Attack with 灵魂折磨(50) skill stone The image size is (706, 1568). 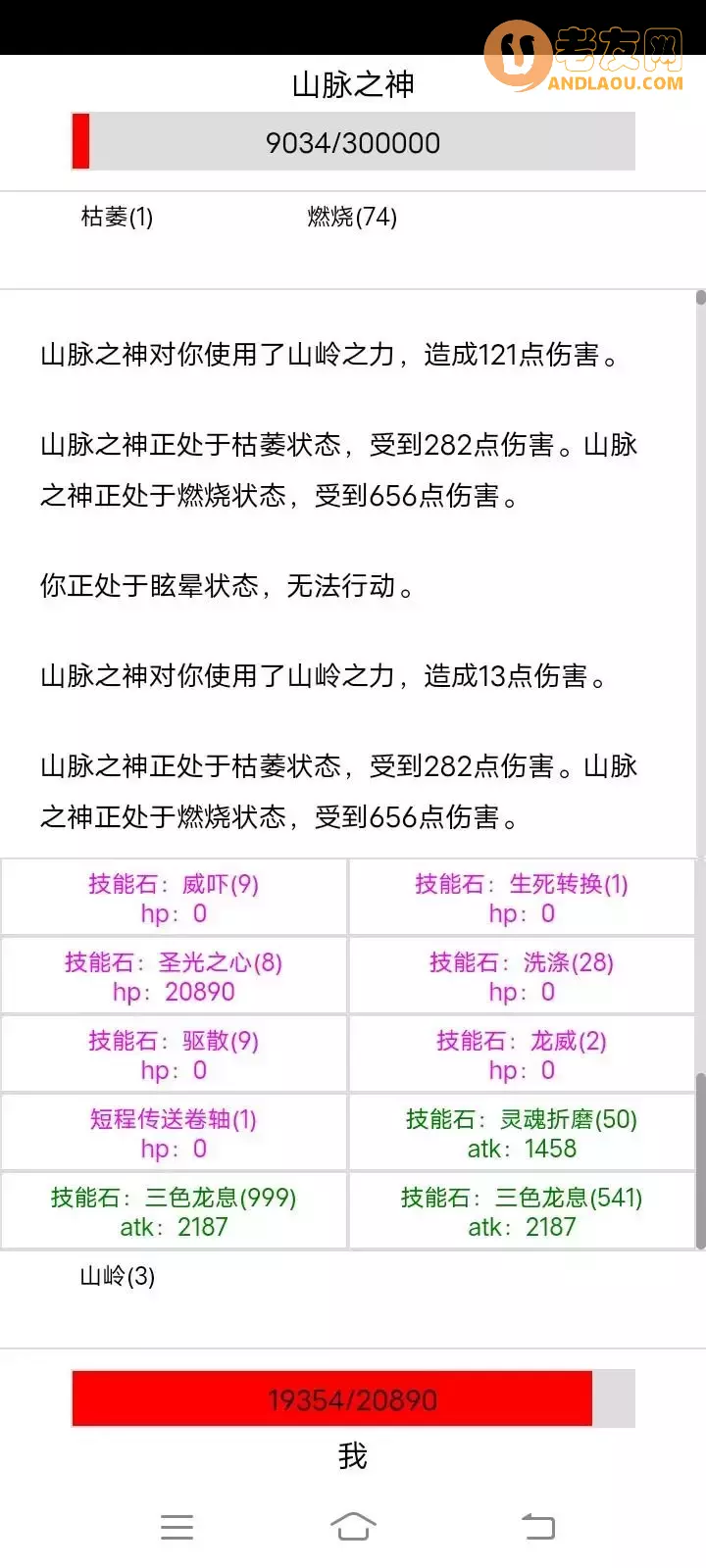tap(522, 1132)
